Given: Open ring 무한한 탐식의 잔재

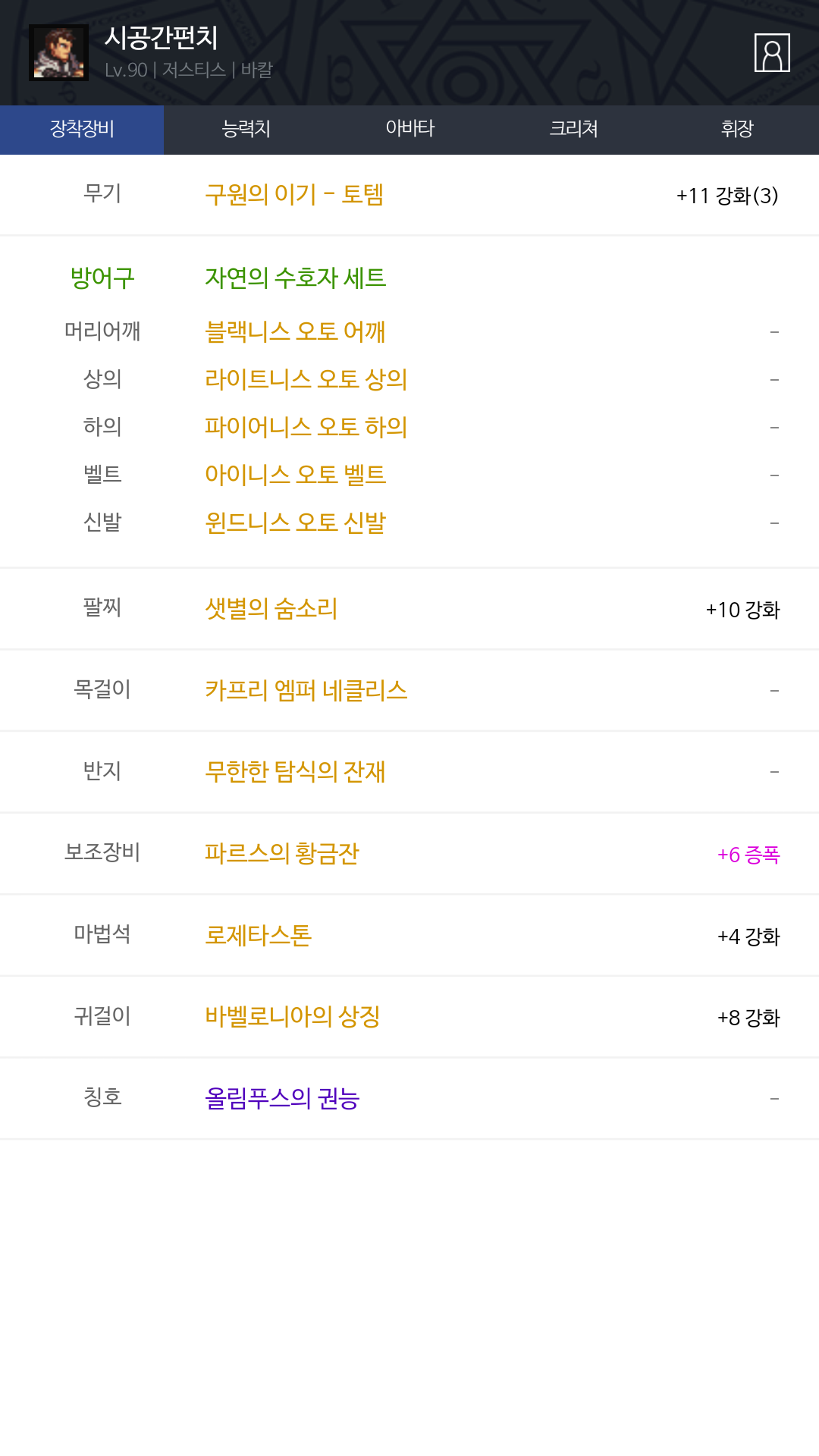Looking at the screenshot, I should click(x=295, y=772).
